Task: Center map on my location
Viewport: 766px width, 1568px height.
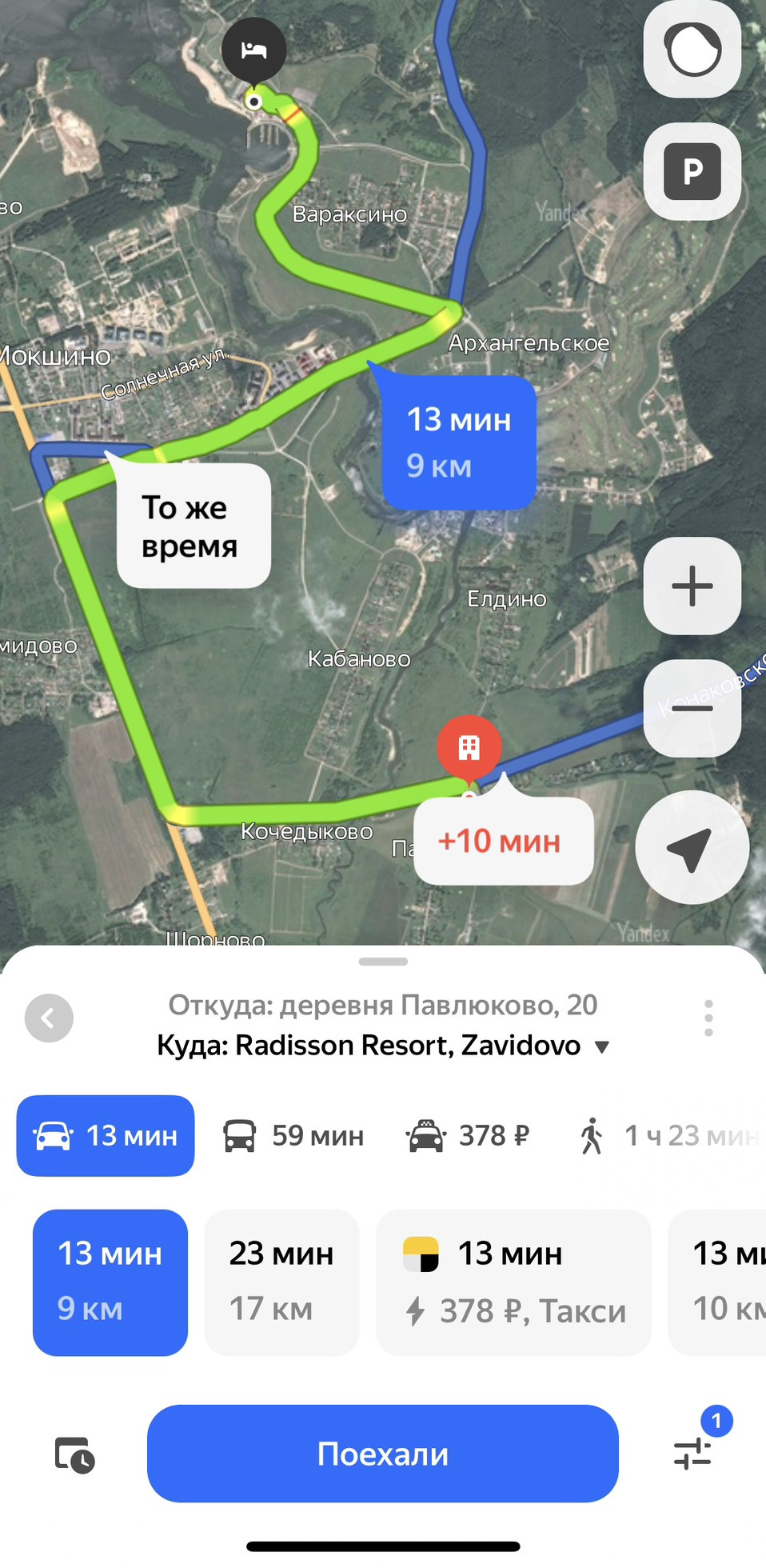Action: [692, 848]
